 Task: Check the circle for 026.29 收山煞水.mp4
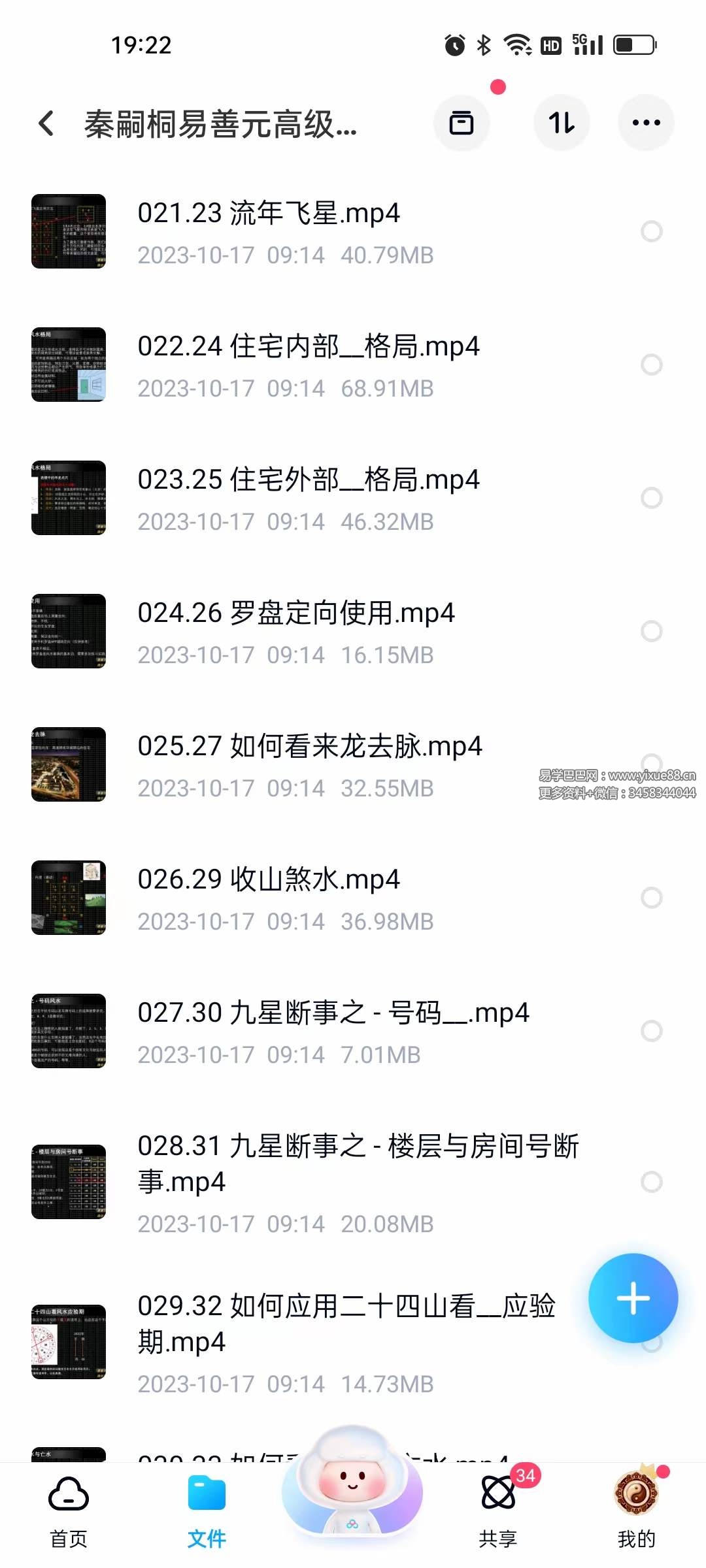coord(651,898)
